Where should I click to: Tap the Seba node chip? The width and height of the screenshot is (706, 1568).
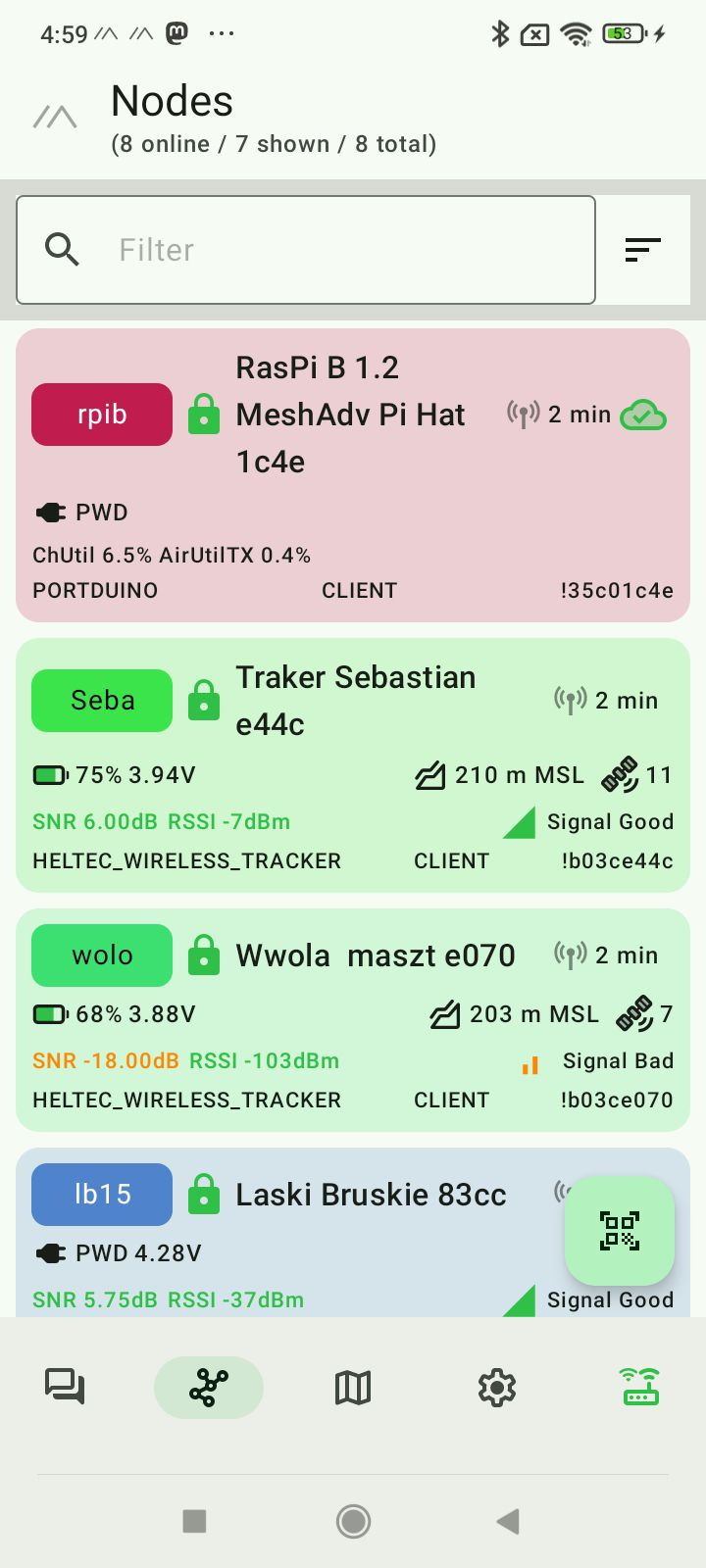[102, 701]
